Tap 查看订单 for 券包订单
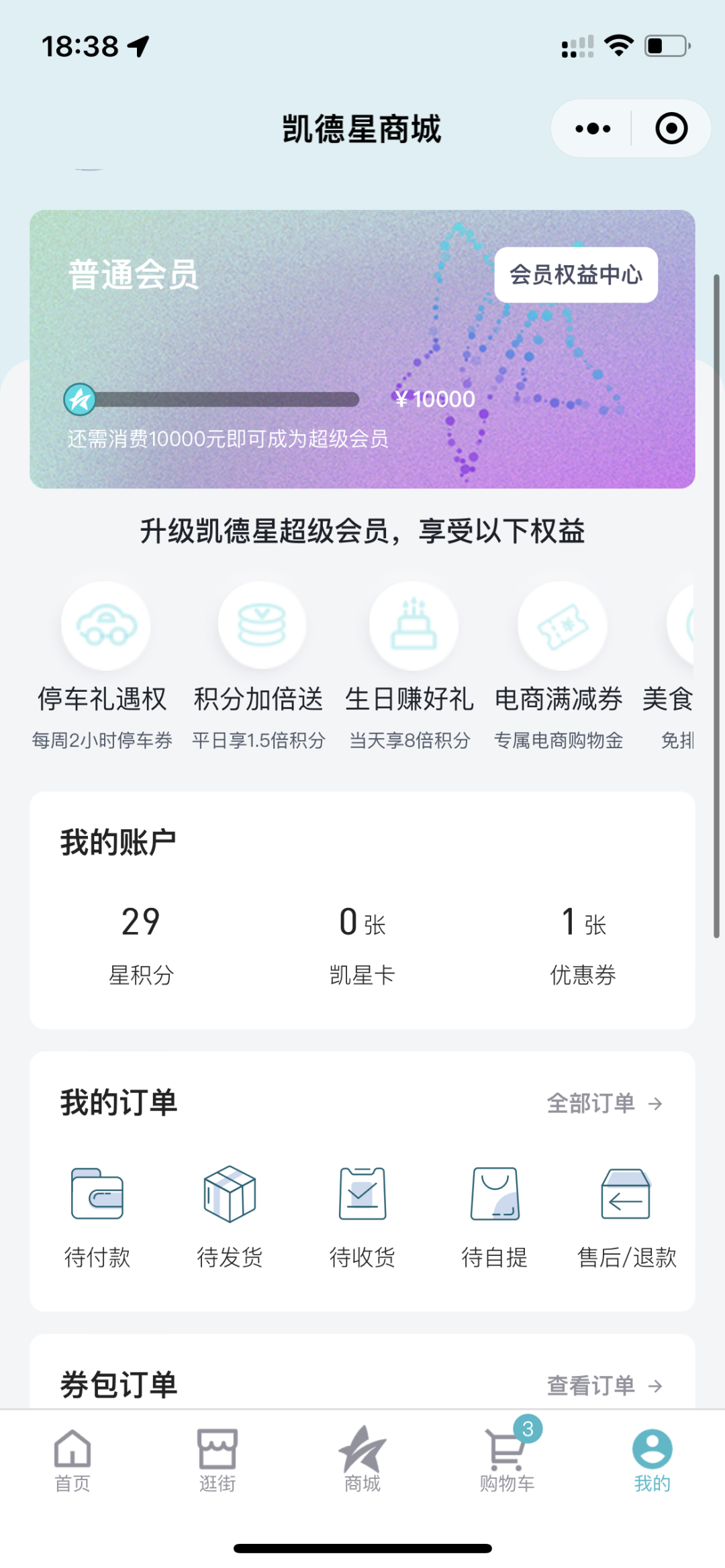Screen dimensions: 725x1568 604,1386
